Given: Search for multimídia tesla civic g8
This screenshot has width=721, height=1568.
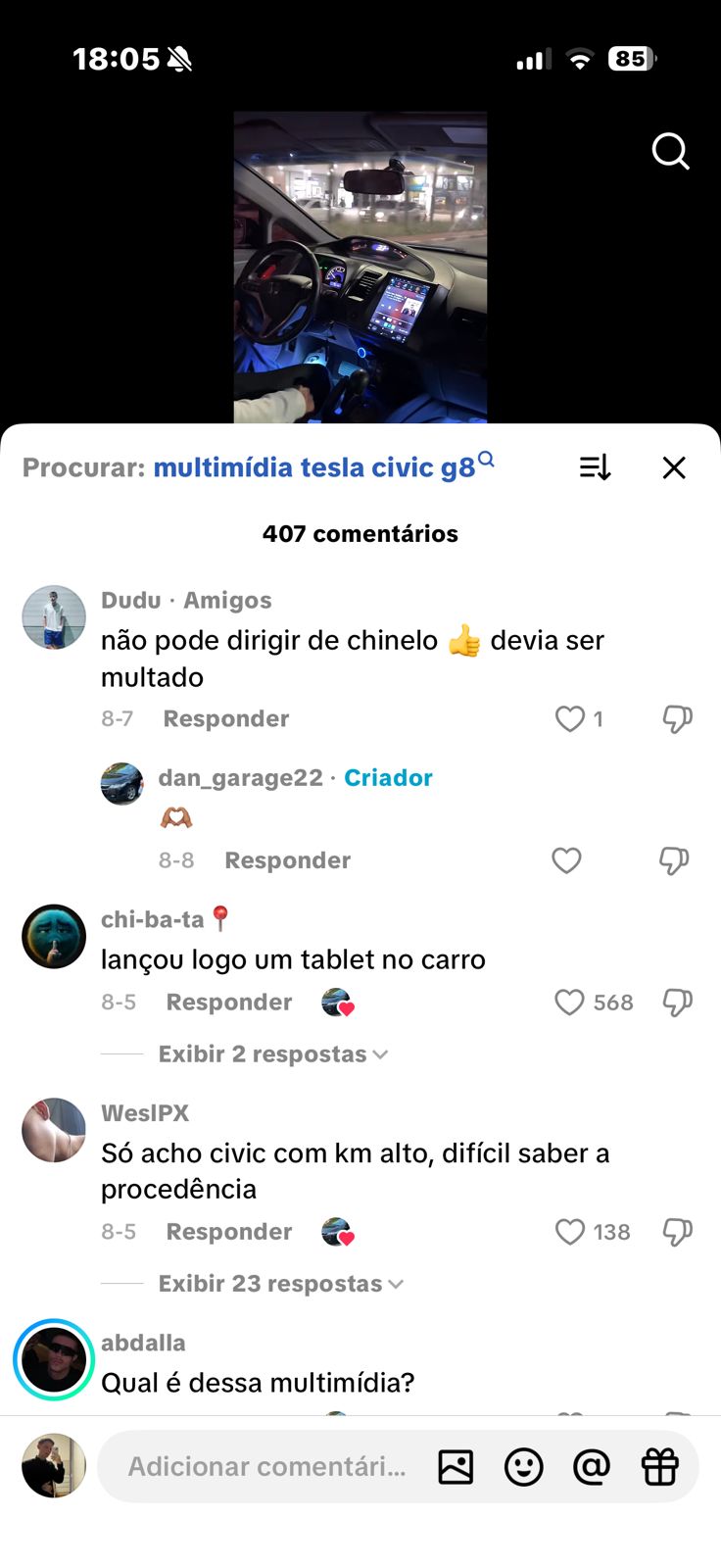Looking at the screenshot, I should (313, 467).
